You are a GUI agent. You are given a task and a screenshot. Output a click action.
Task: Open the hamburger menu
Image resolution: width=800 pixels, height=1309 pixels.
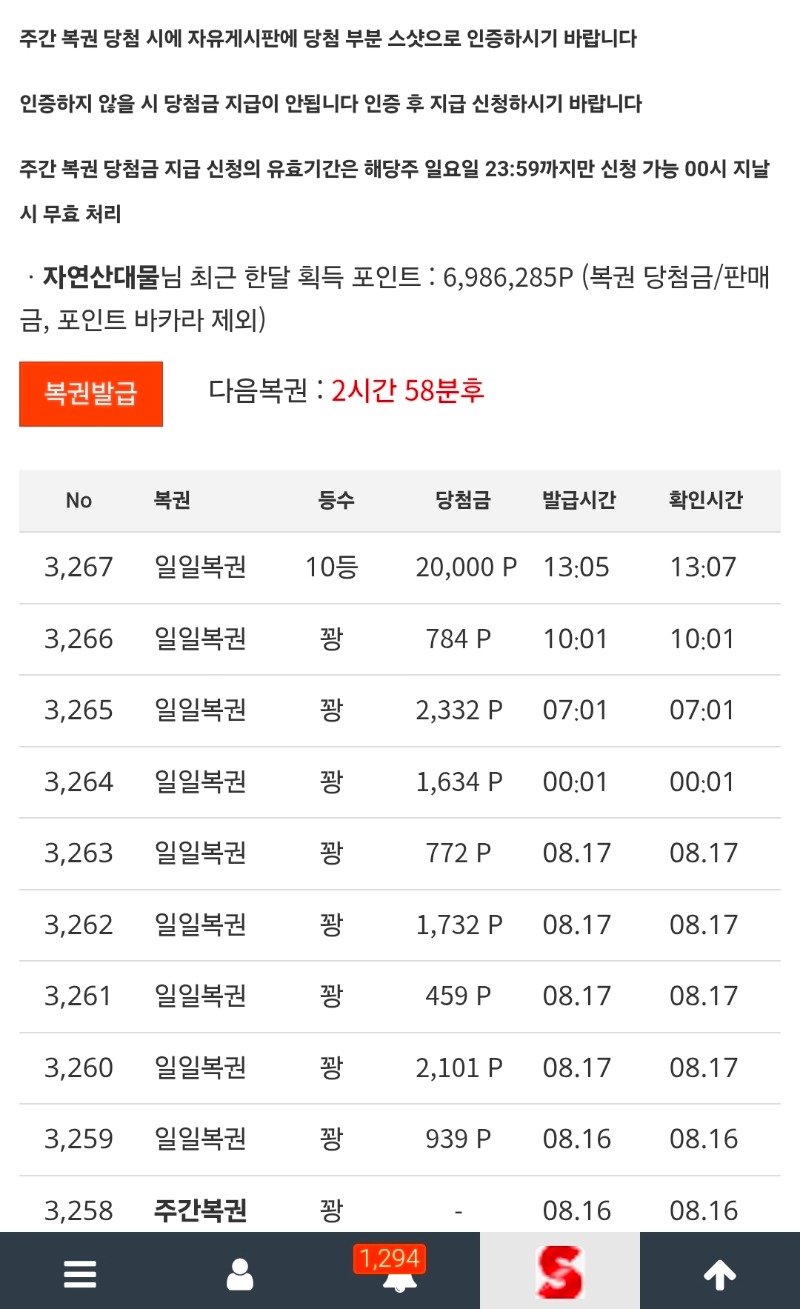coord(80,1273)
